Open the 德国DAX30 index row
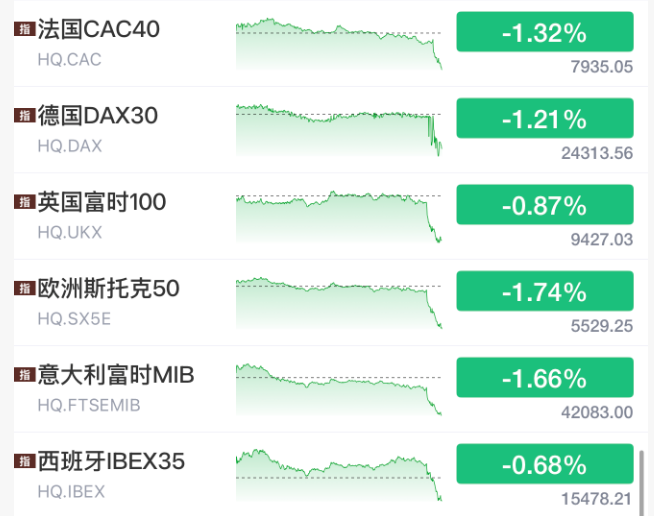Screen dimensions: 654x516 (x=98, y=116)
